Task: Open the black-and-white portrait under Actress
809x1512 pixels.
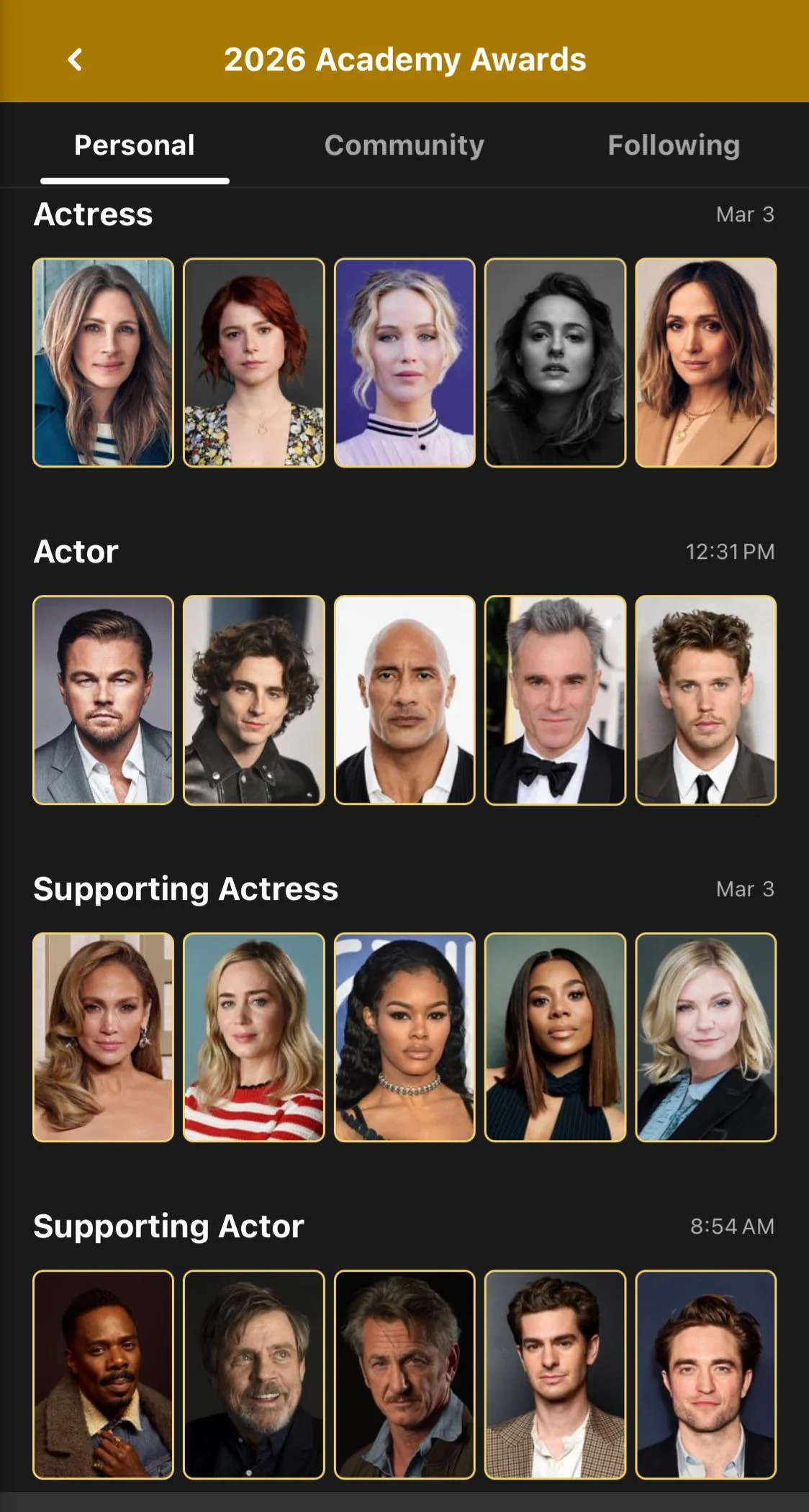Action: [555, 363]
